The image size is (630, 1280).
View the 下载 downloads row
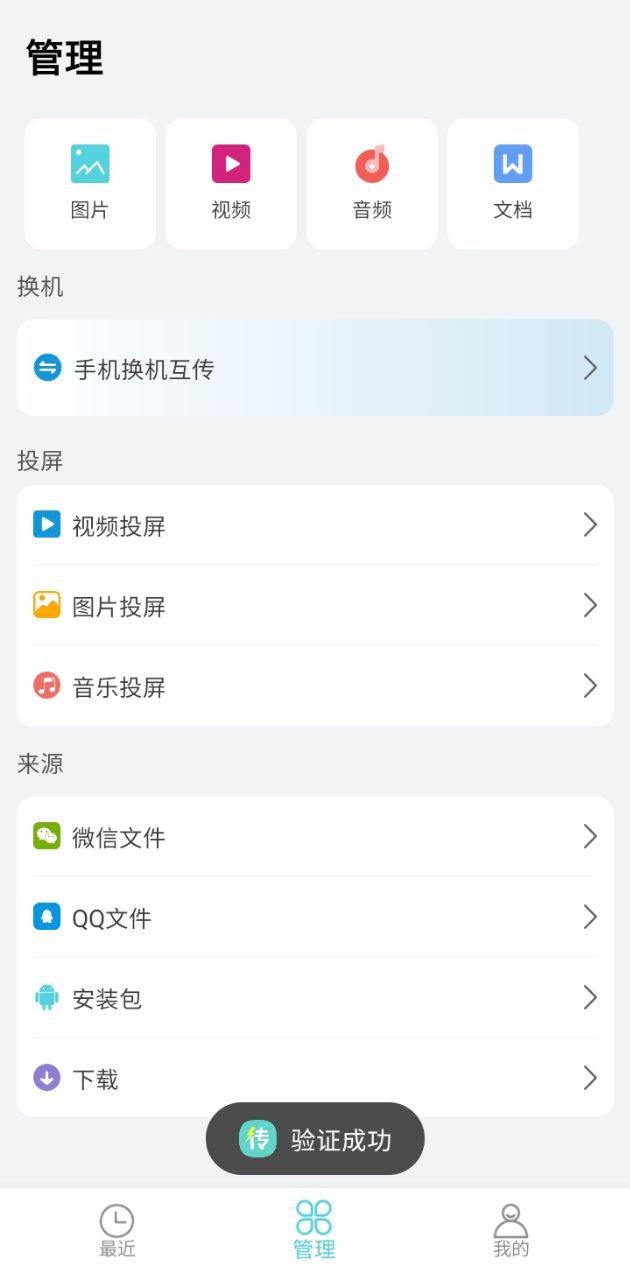[315, 1078]
